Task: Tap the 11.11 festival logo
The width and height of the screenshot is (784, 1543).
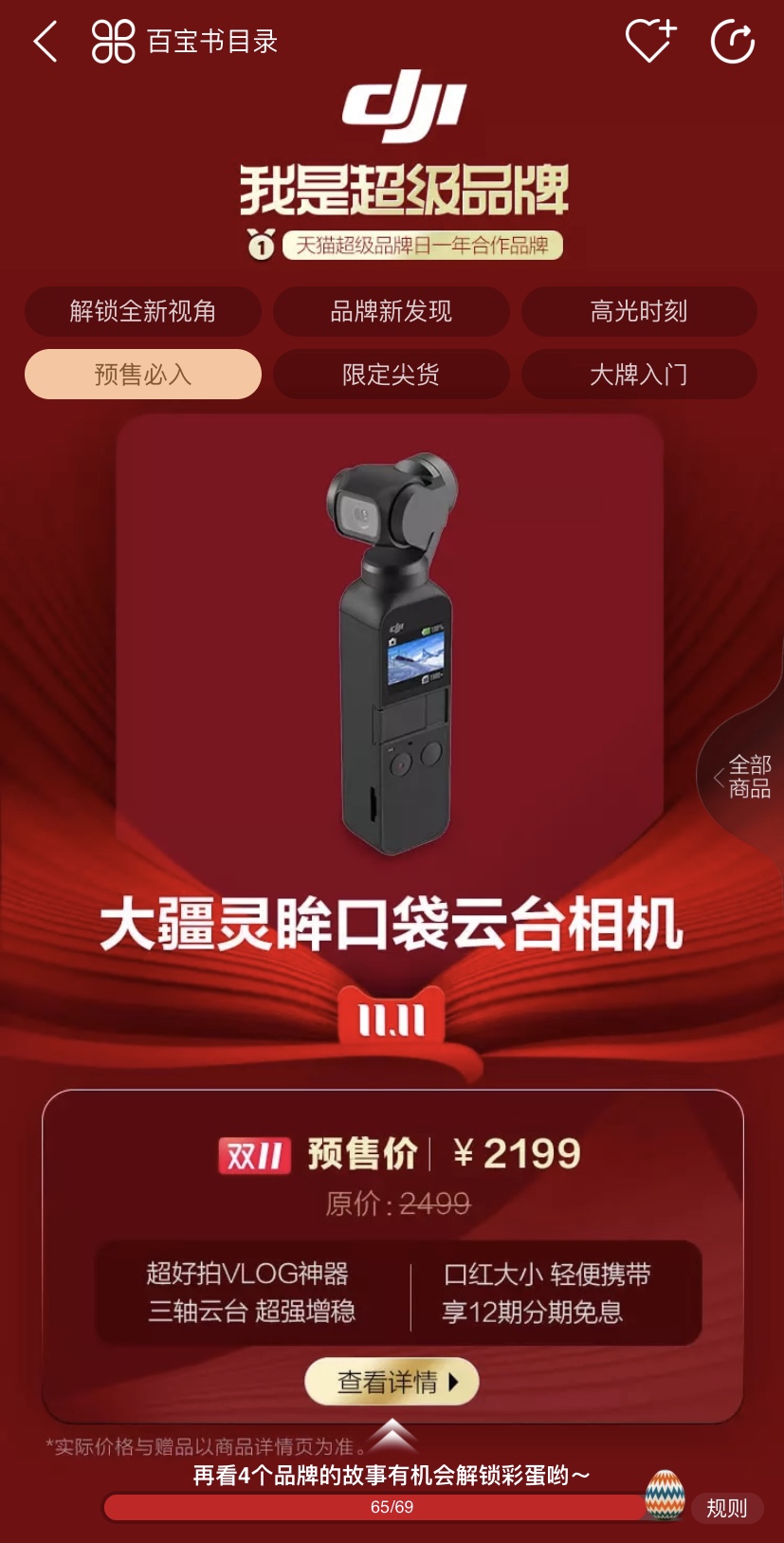Action: 392,1019
